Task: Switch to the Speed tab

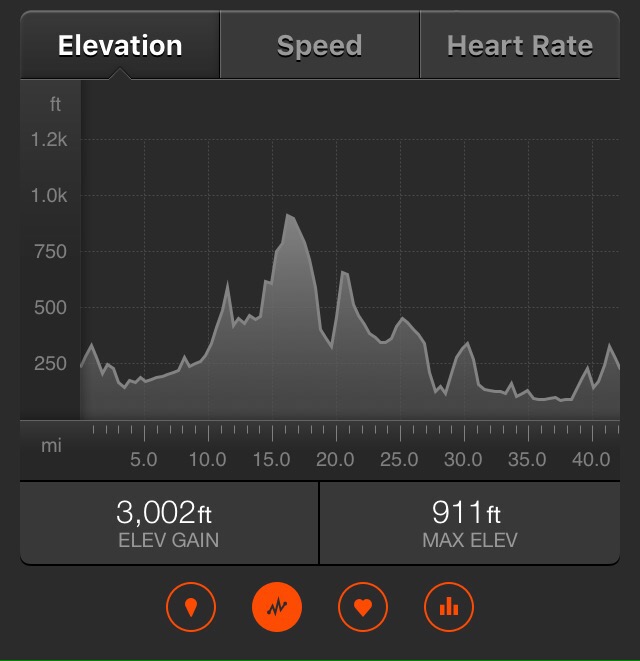Action: click(319, 46)
